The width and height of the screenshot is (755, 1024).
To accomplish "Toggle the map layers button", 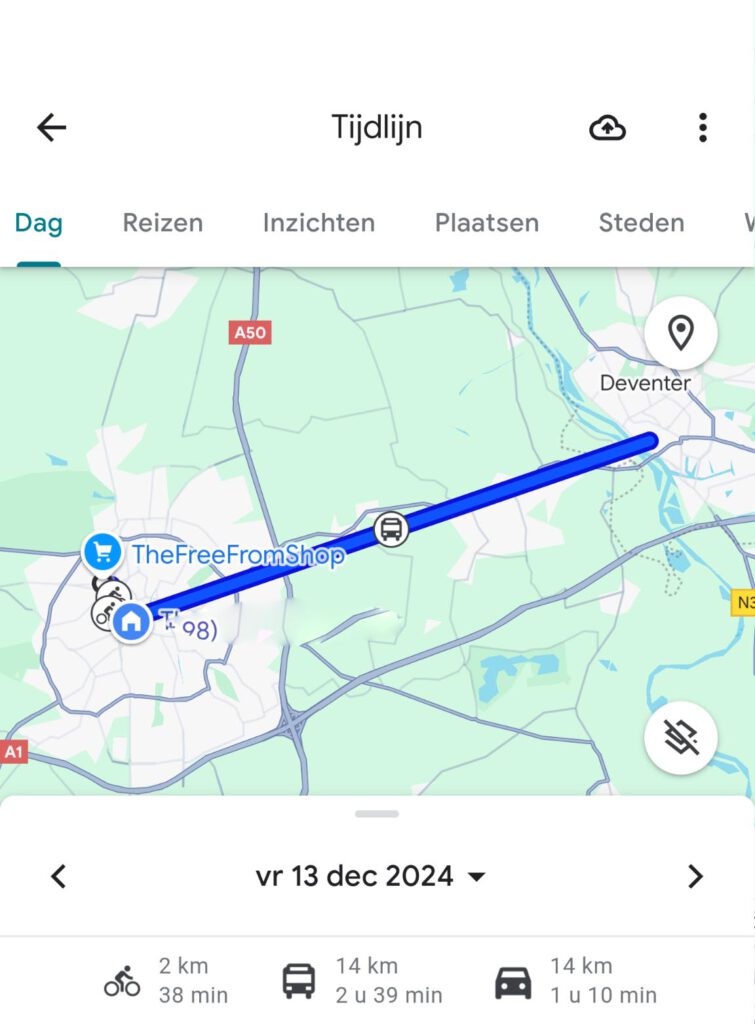I will coord(680,738).
